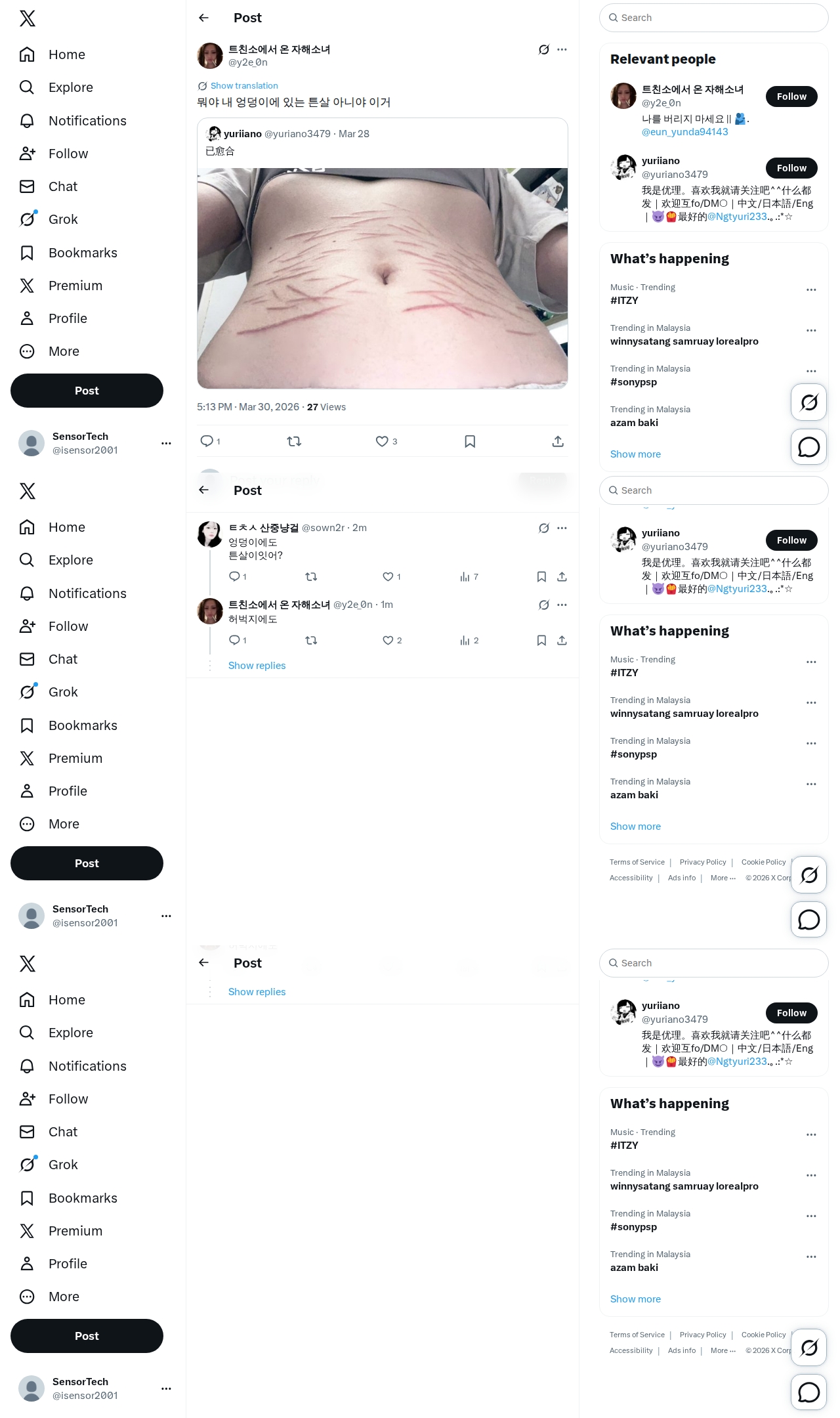This screenshot has width=840, height=1418.
Task: Reply to the comment by @sown2r
Action: point(234,576)
